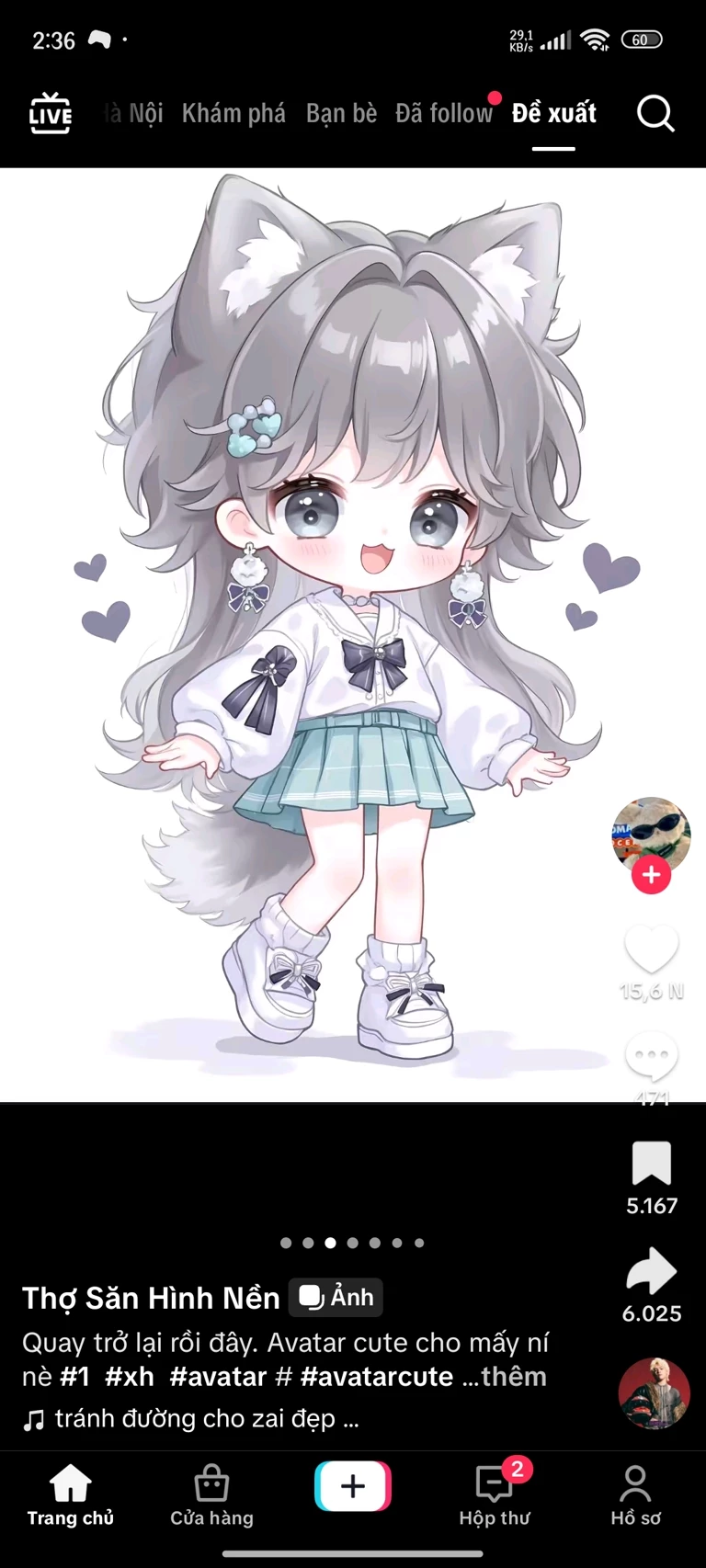
Task: Open the comments on this post
Action: [651, 1057]
